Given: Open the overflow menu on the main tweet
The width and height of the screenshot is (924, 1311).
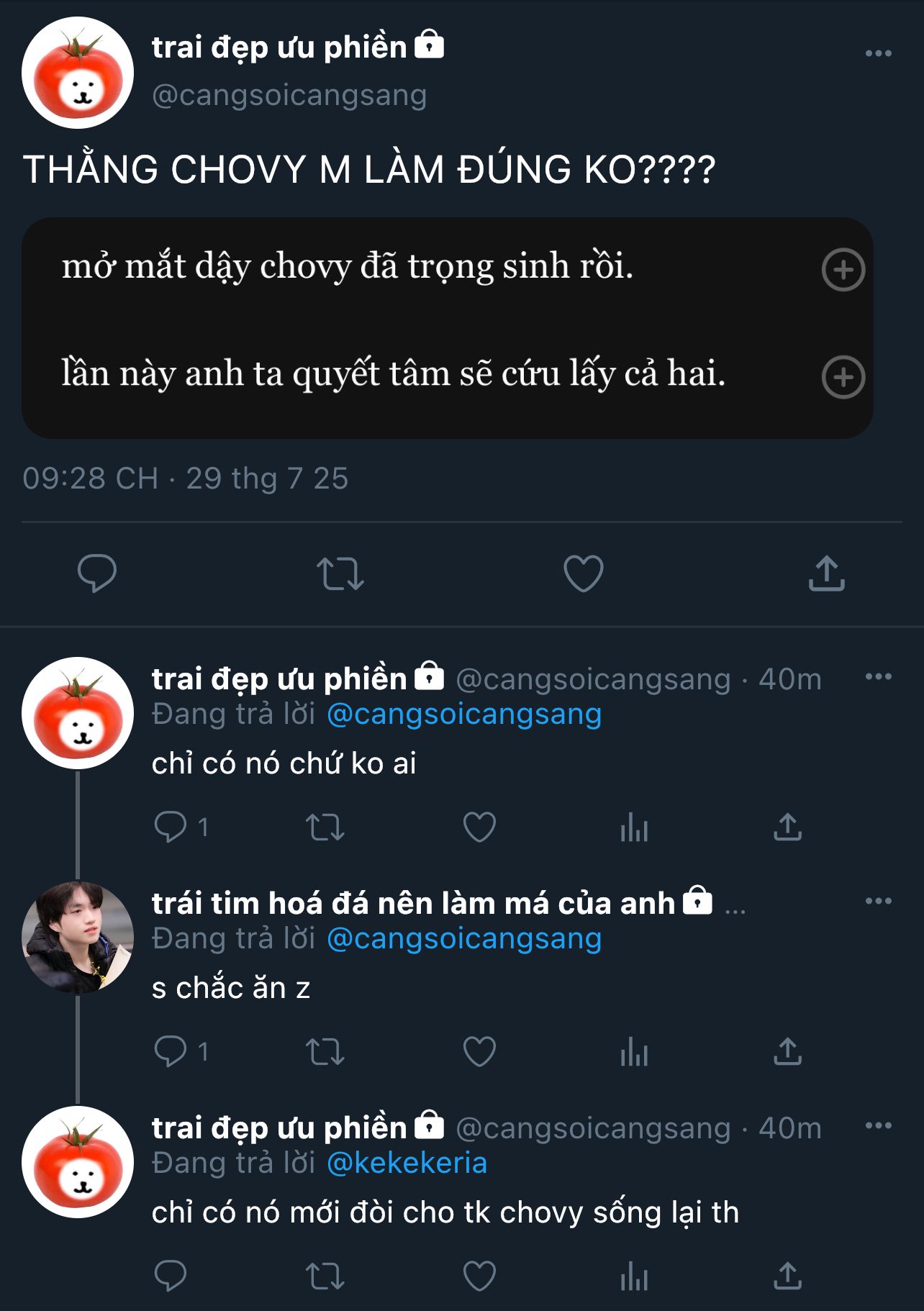Looking at the screenshot, I should [x=878, y=53].
